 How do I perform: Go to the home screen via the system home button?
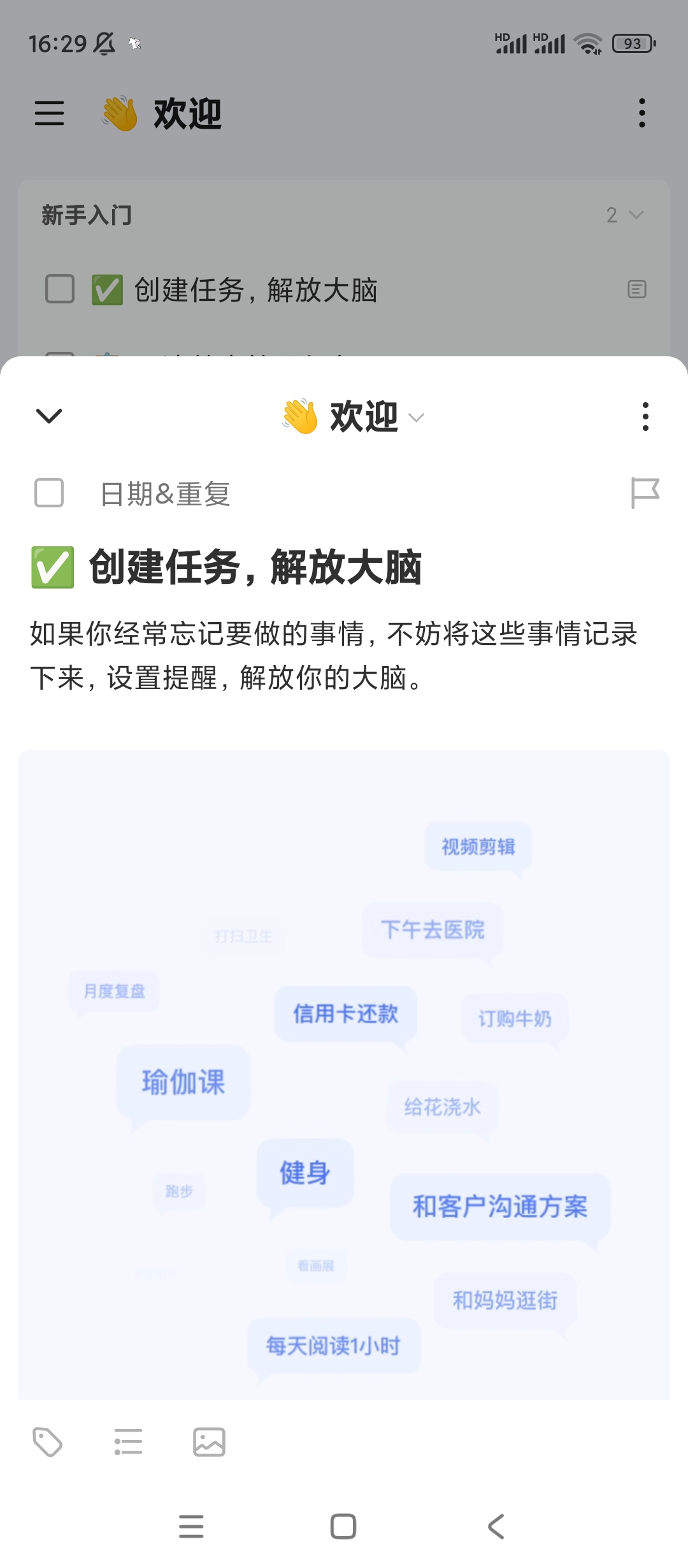pos(343,1527)
